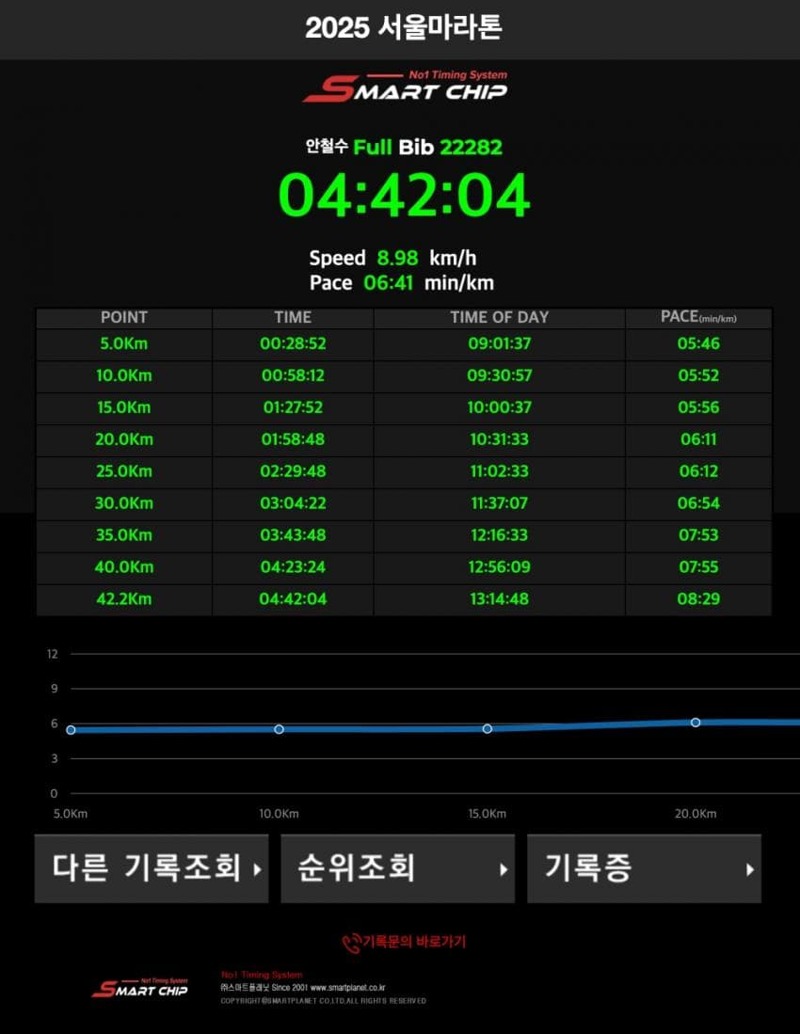Screen dimensions: 800x1034
Task: Open the 기록증 certificate button
Action: point(643,868)
